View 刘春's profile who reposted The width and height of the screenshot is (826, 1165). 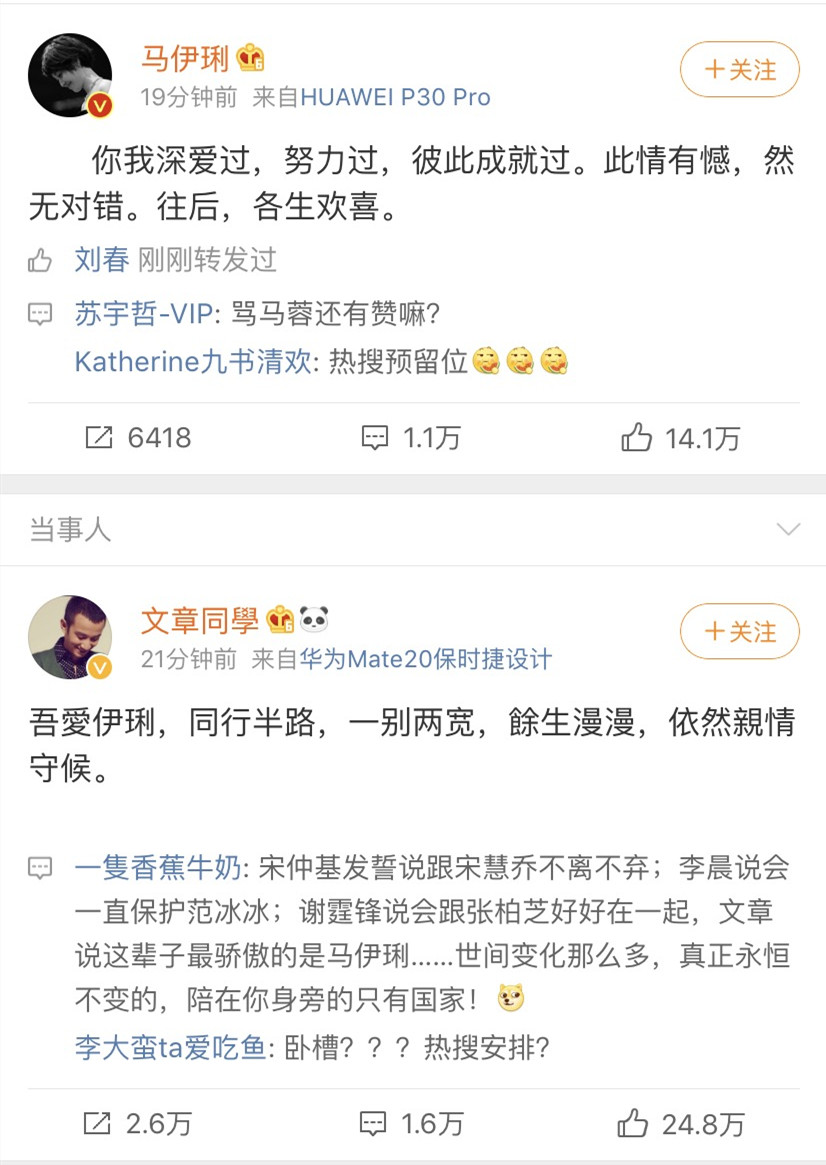(x=102, y=261)
